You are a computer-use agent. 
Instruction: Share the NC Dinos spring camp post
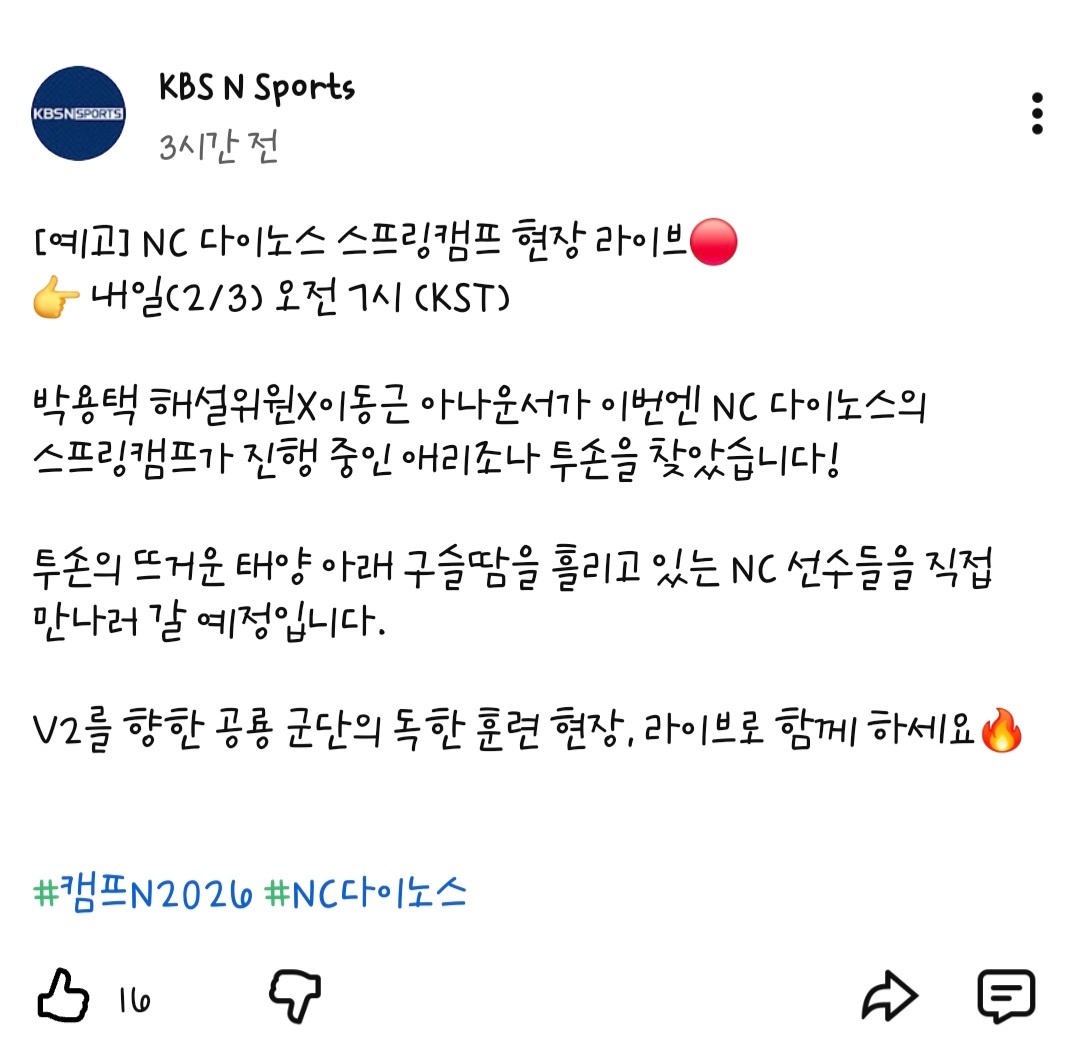(889, 995)
